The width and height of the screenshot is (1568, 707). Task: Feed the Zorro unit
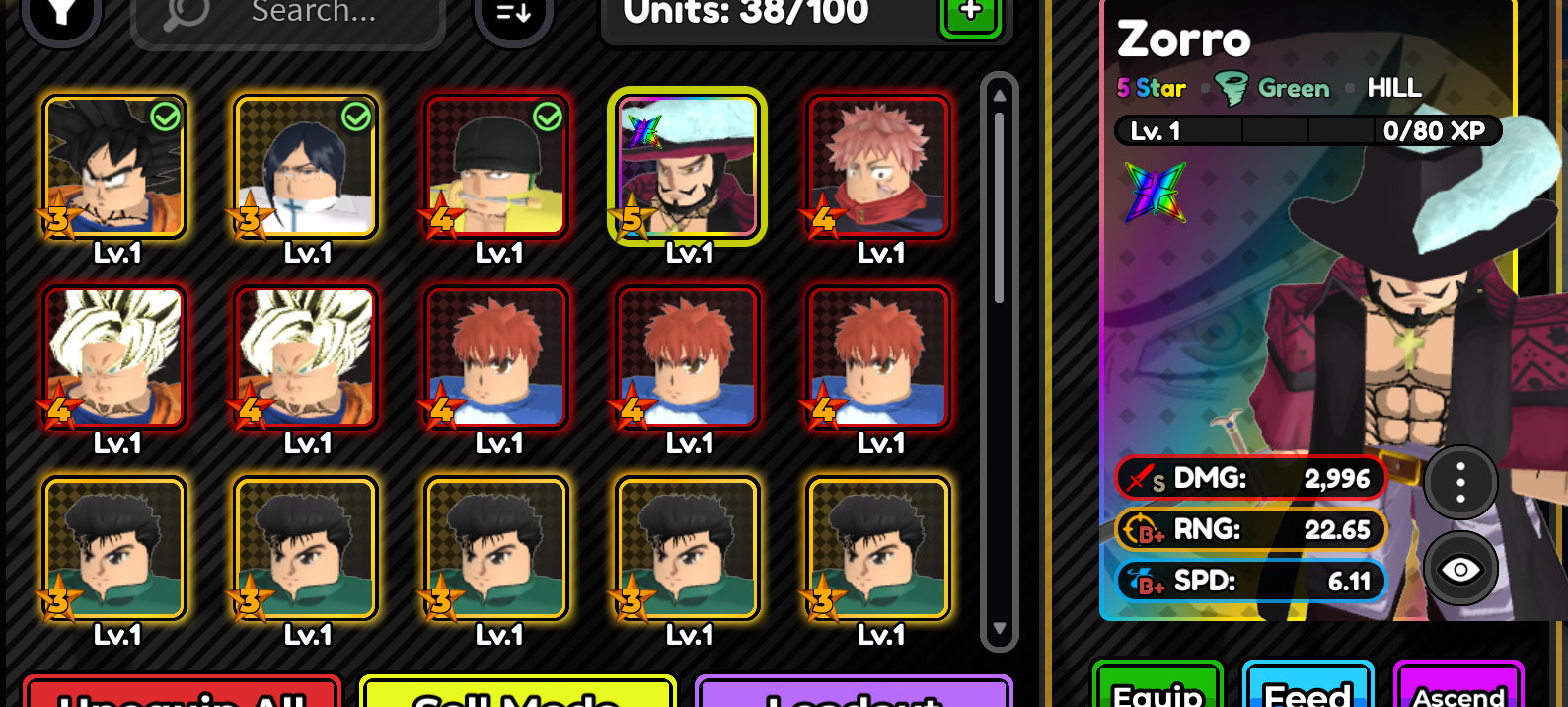pos(1307,689)
